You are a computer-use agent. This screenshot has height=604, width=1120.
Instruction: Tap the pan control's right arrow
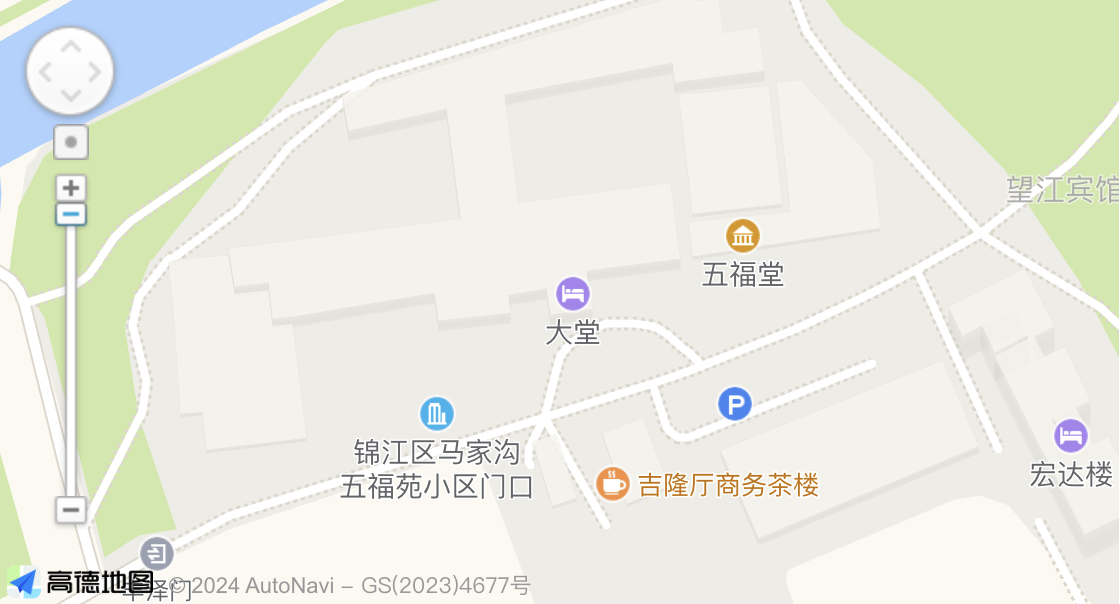pos(95,71)
